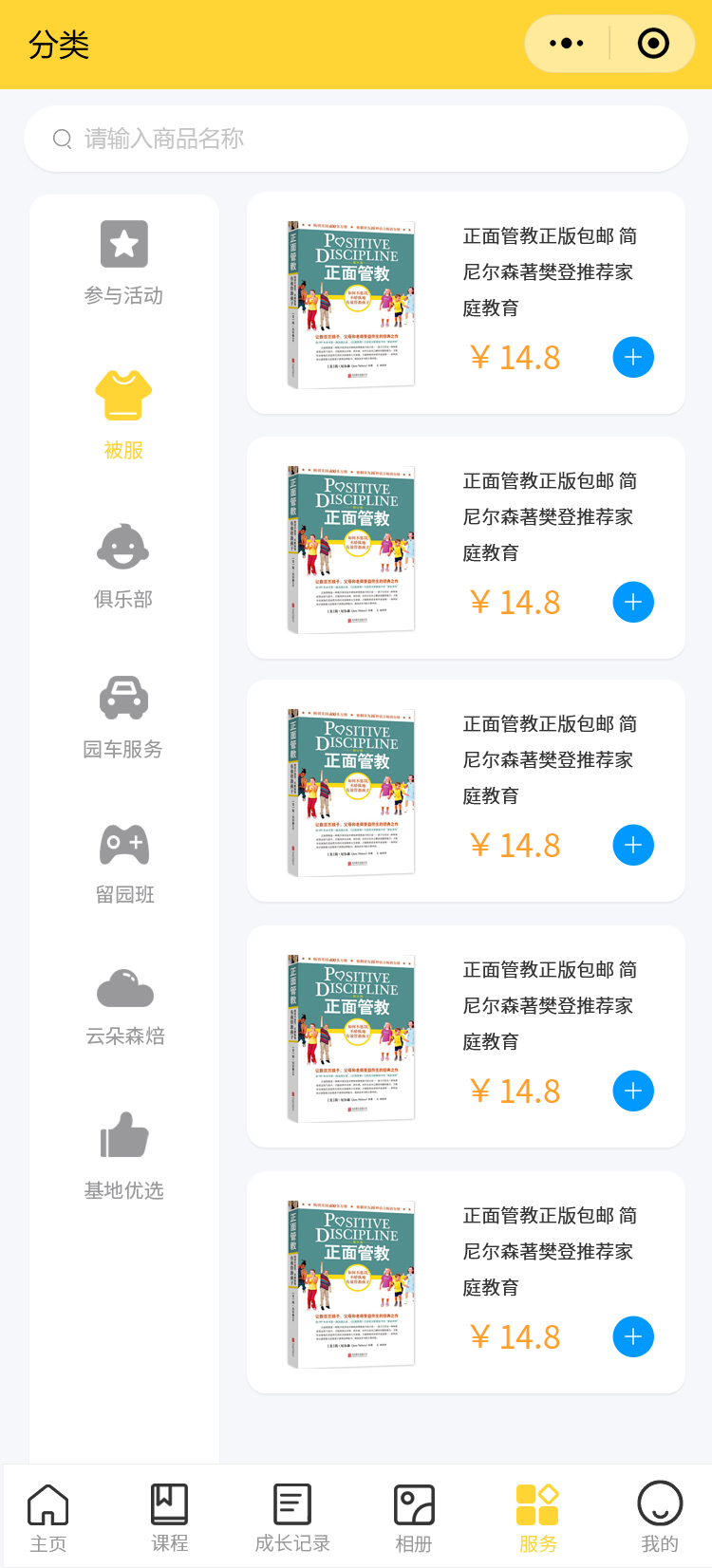Image resolution: width=712 pixels, height=1568 pixels.
Task: Close the mini program with the circle icon
Action: [653, 44]
